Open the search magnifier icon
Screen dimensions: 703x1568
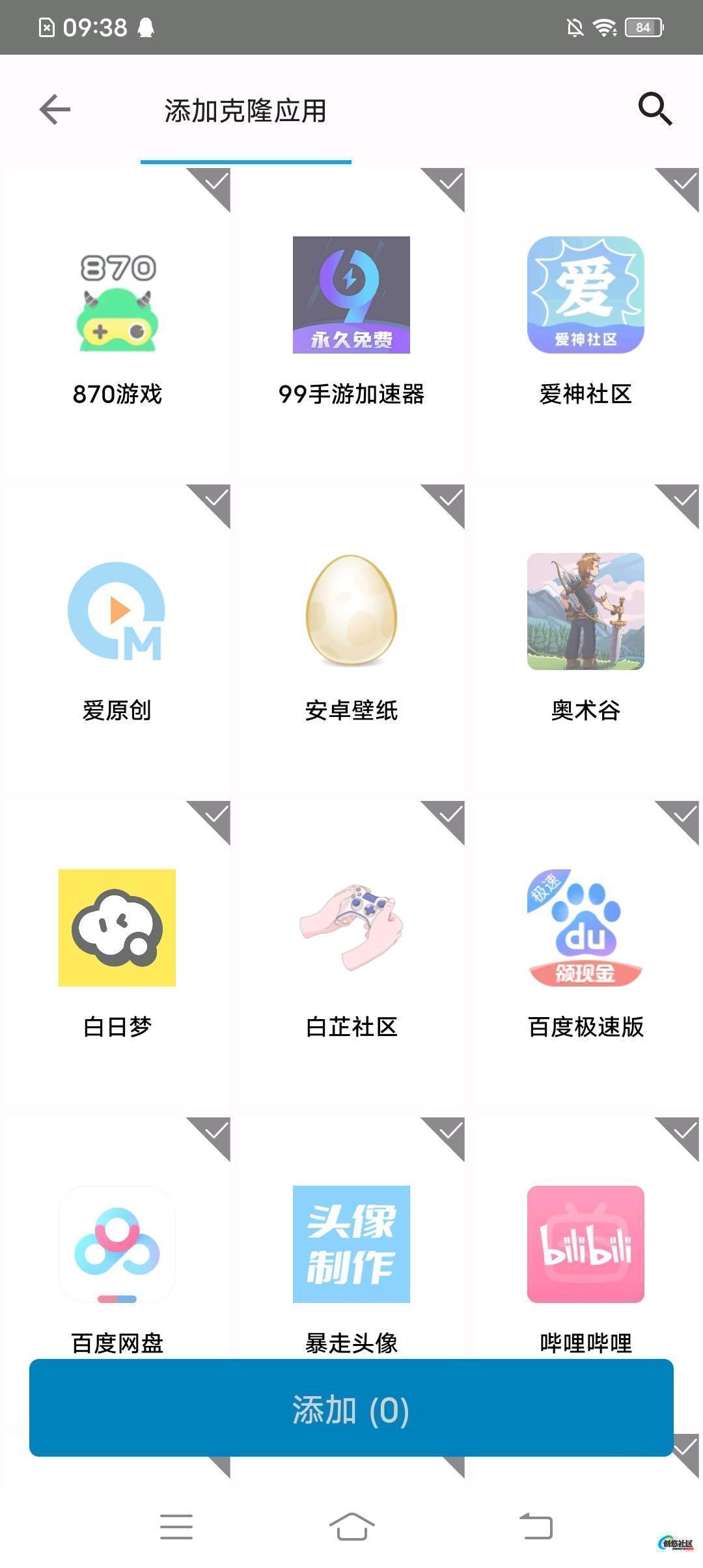click(x=654, y=109)
